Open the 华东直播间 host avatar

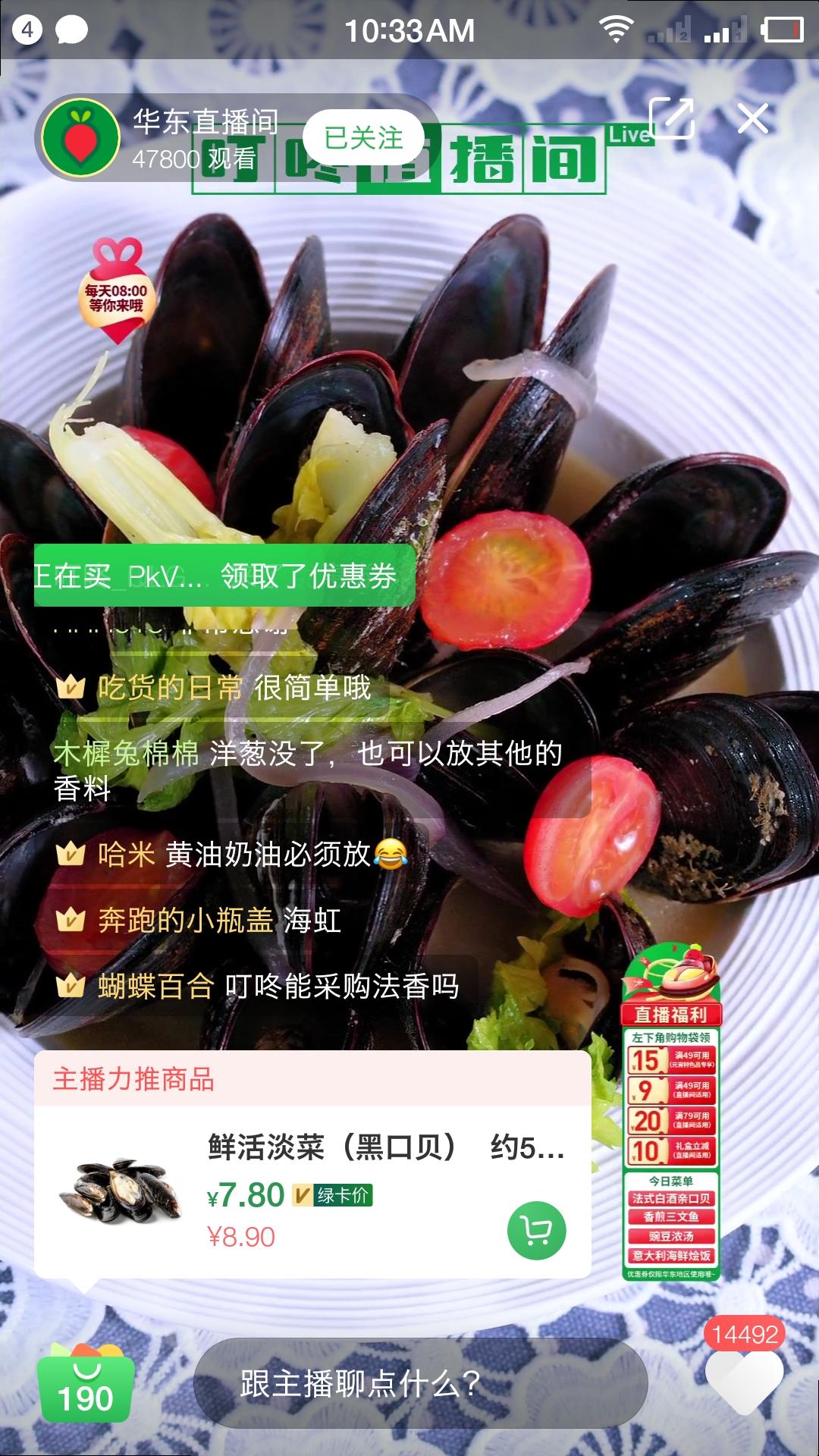click(80, 138)
